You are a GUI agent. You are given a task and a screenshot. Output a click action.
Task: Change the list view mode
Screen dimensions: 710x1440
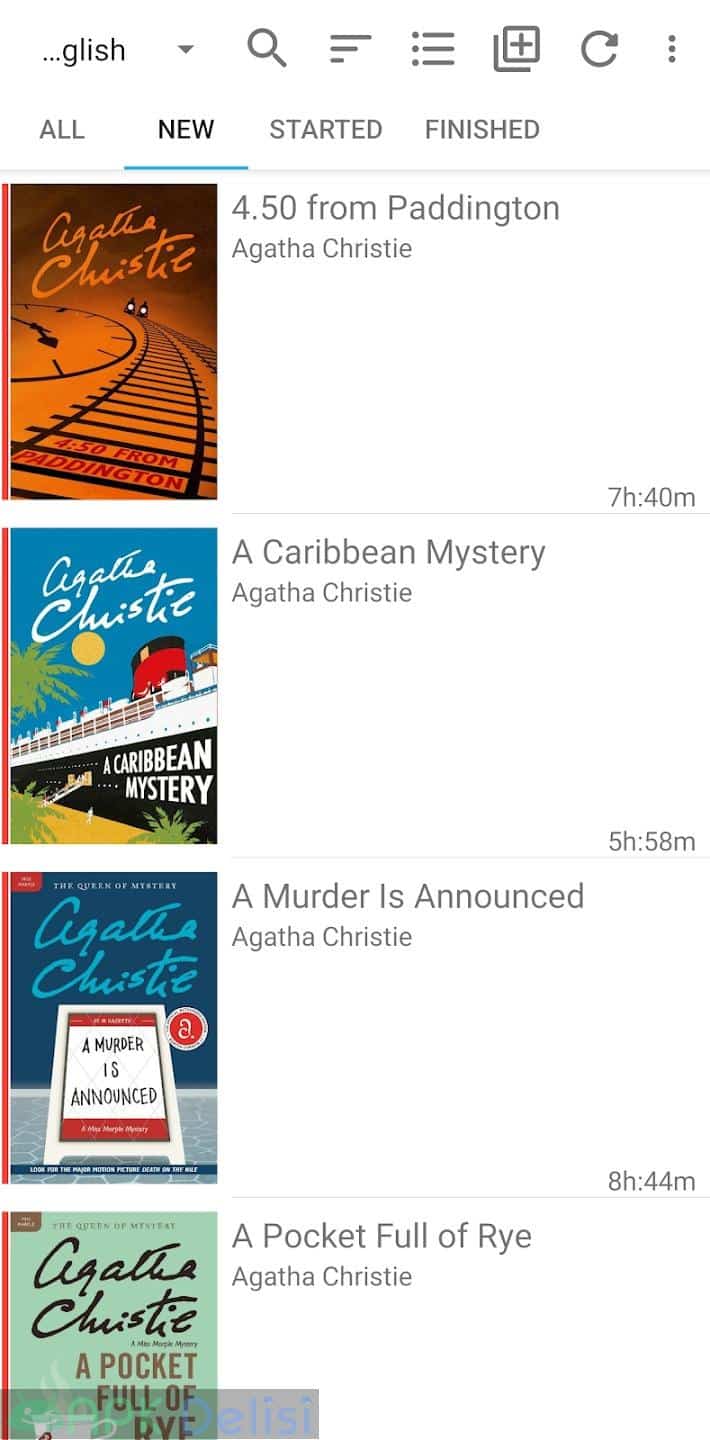[433, 48]
